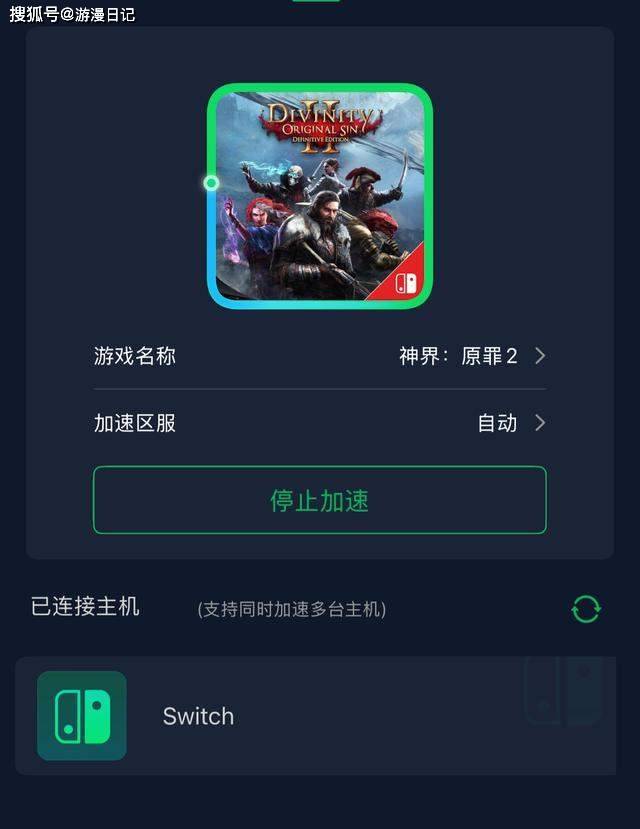The image size is (640, 829).
Task: Open the 游戏名称 row showing 神界：原罪2
Action: click(319, 356)
